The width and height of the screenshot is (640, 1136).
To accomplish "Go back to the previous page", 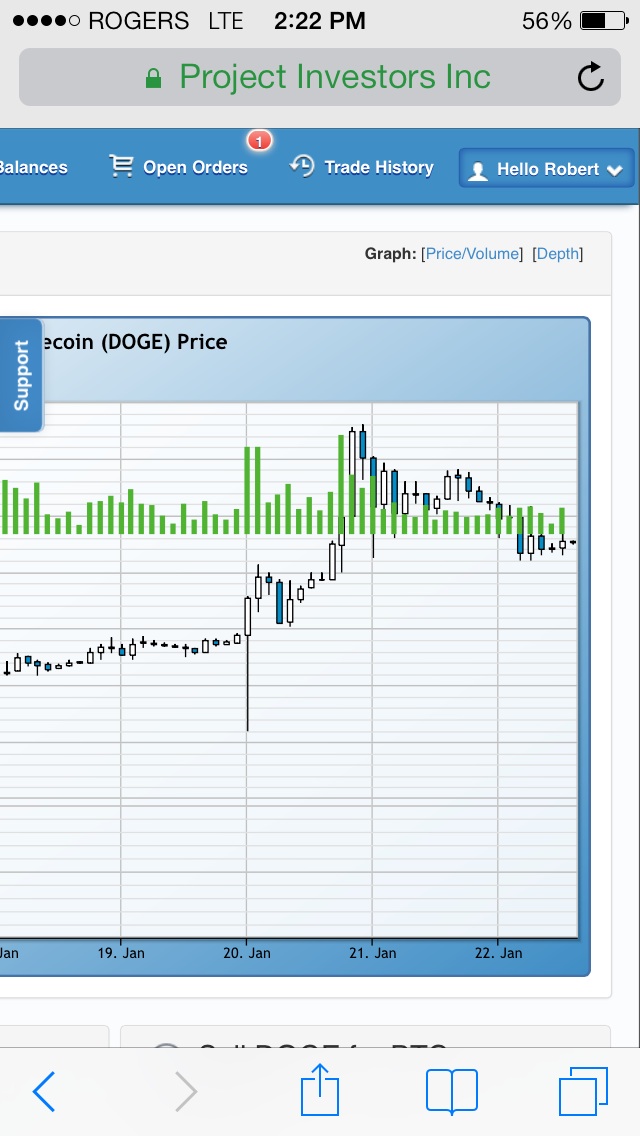I will pyautogui.click(x=45, y=1091).
